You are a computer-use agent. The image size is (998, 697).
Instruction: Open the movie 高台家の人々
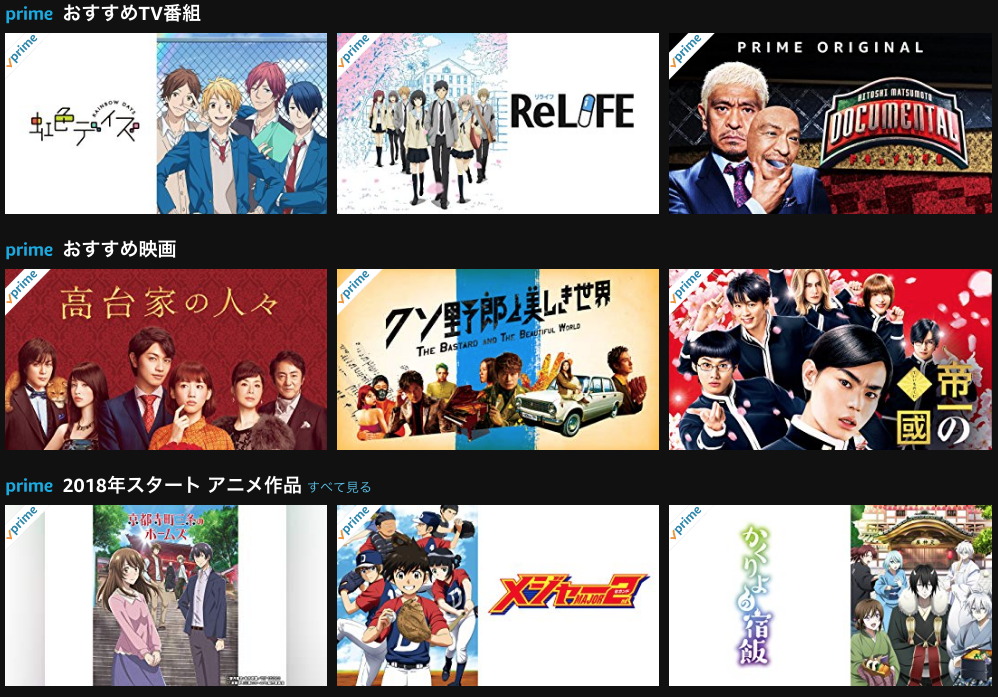coord(166,359)
